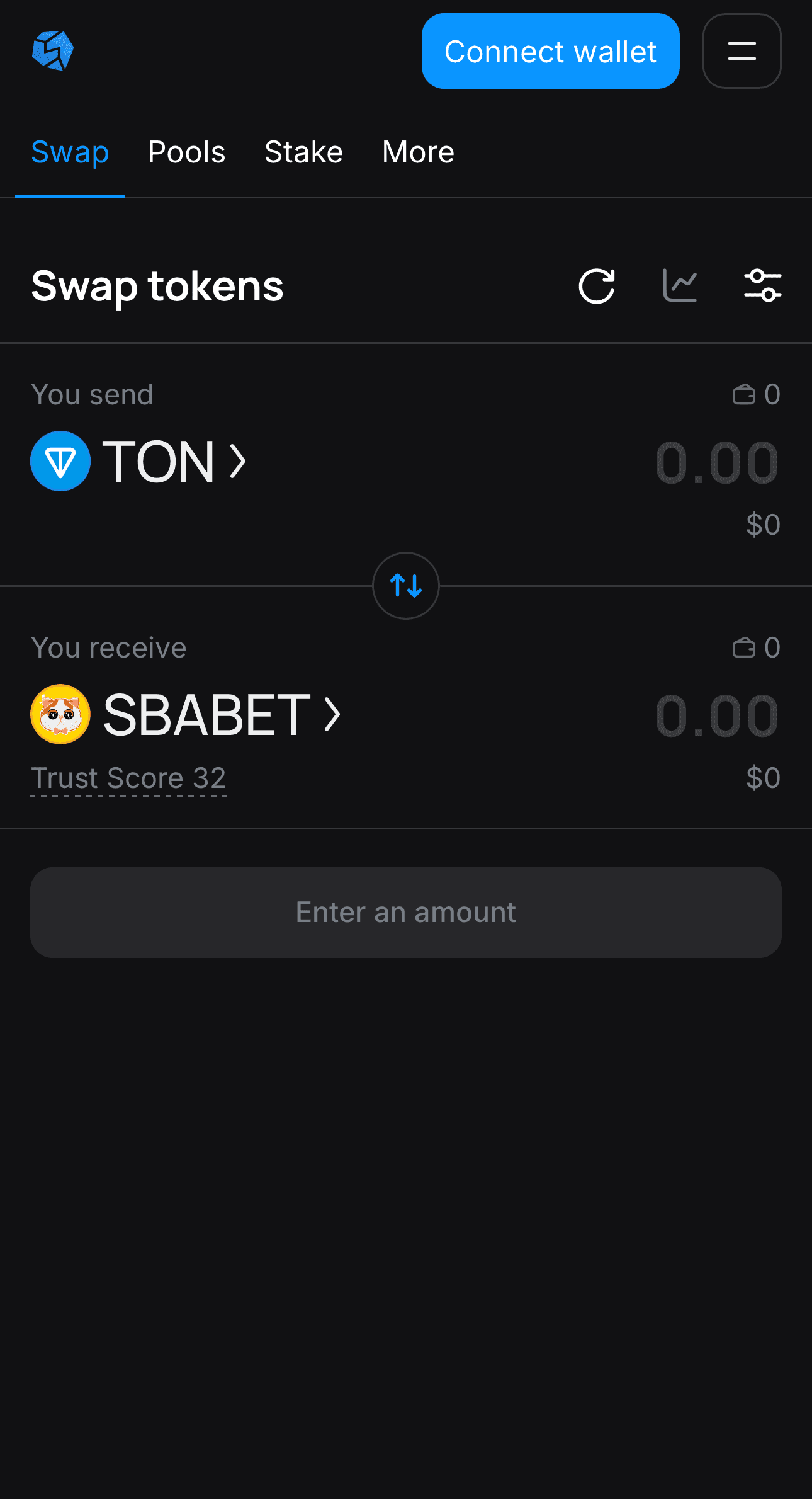Click the TON token logo

[60, 461]
